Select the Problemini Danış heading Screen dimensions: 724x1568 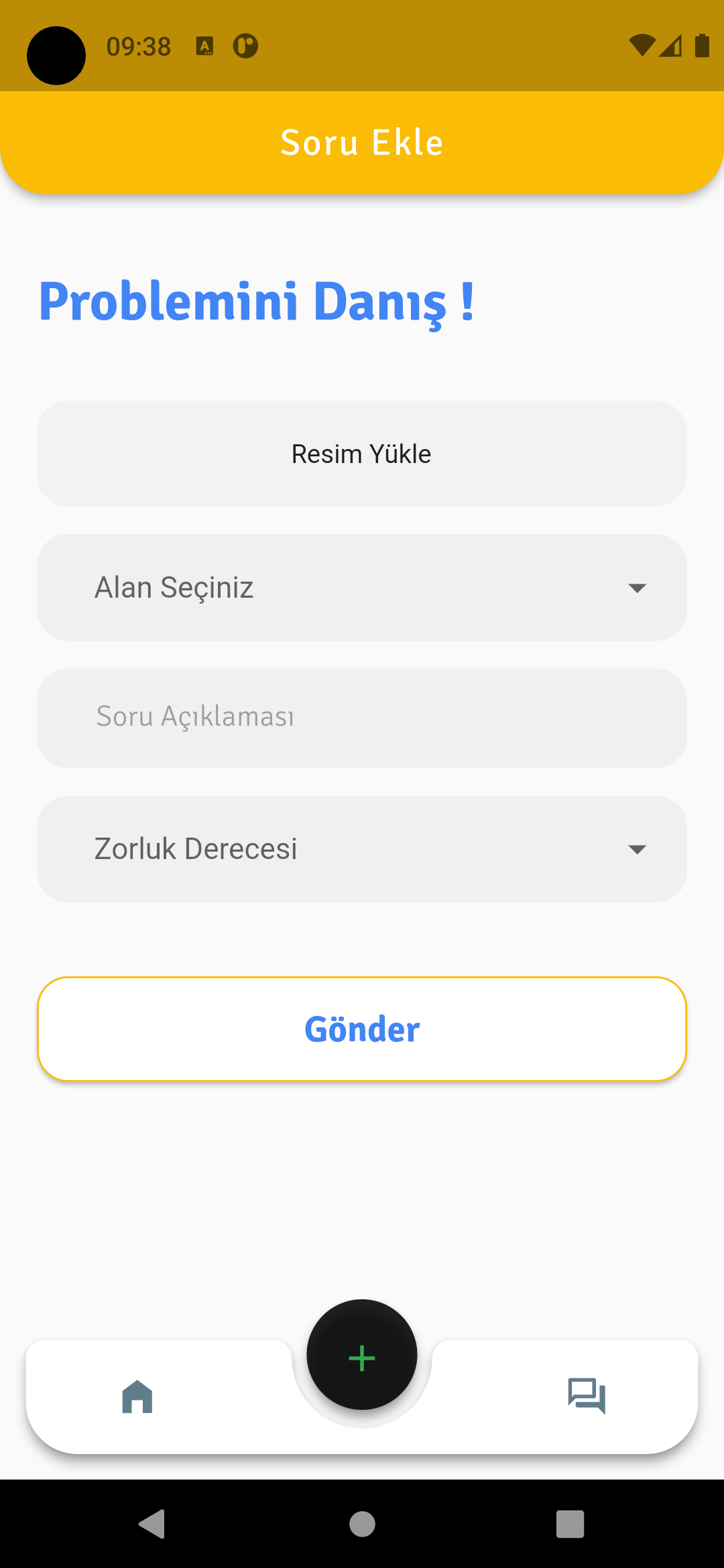(257, 302)
